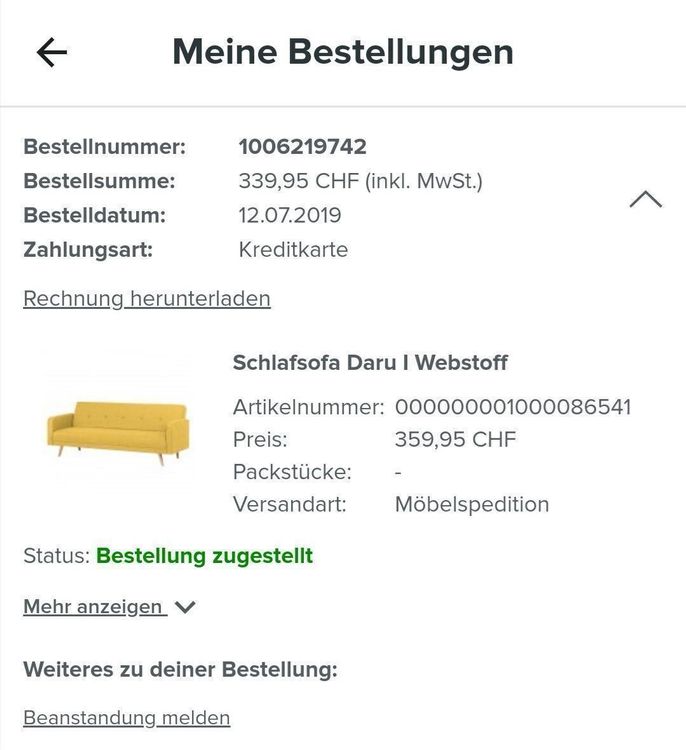This screenshot has width=686, height=750.
Task: Go back from Meine Bestellungen
Action: [x=51, y=52]
